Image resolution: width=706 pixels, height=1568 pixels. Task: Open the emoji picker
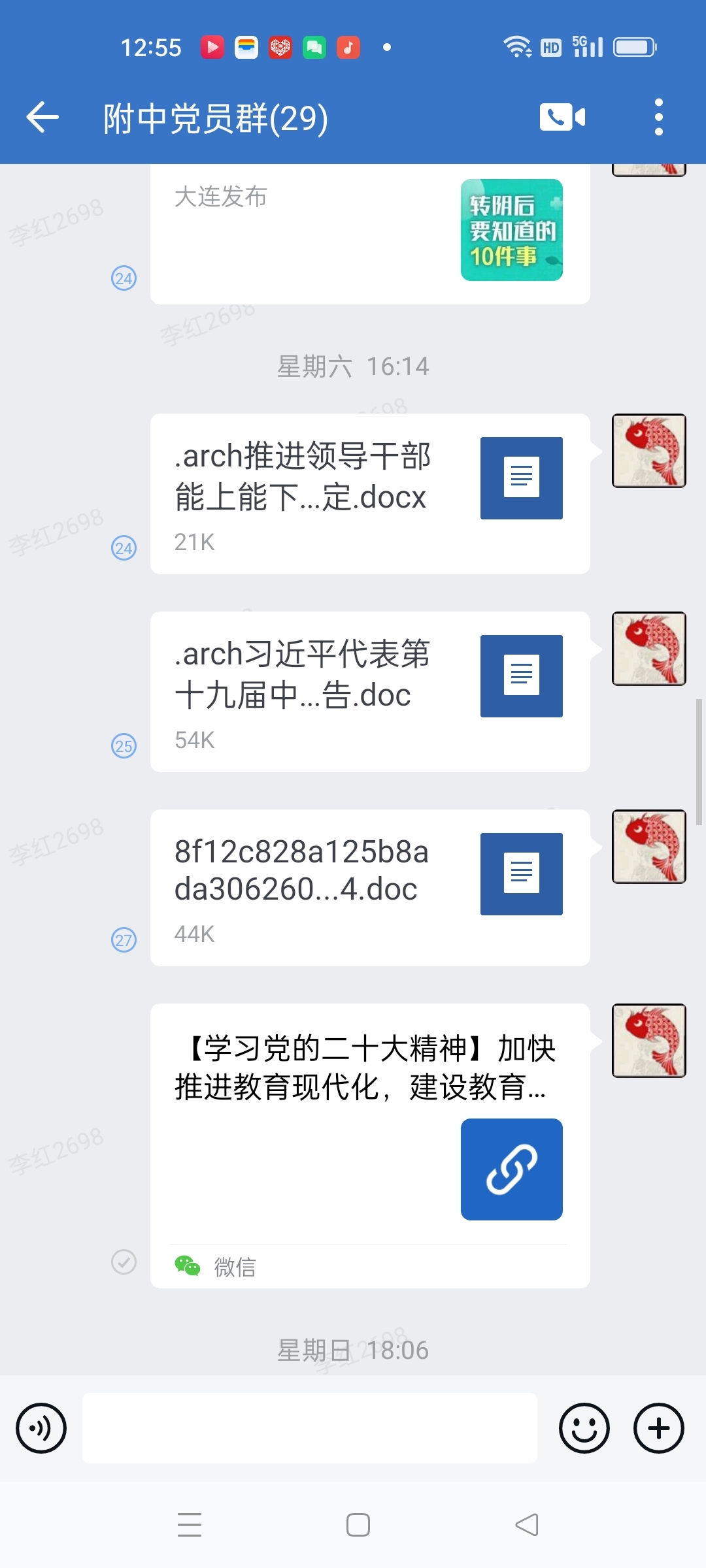[x=584, y=1428]
